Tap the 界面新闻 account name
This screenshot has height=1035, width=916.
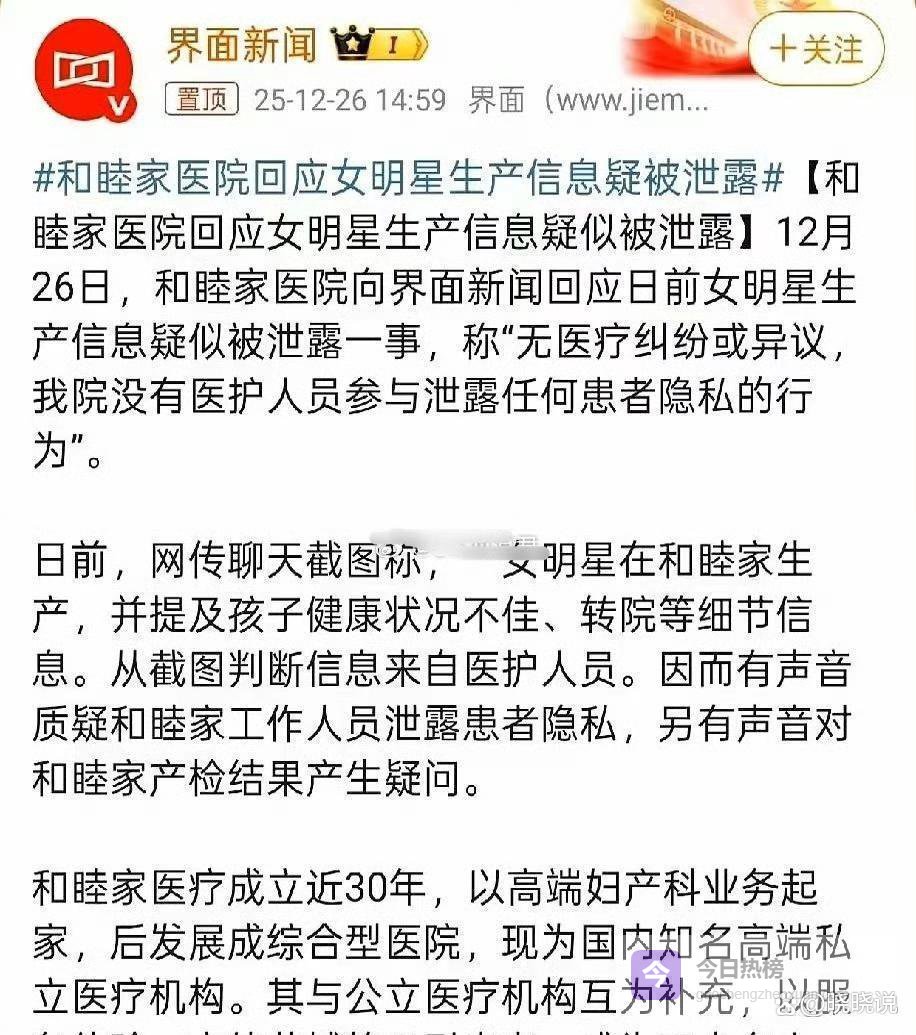pos(242,44)
